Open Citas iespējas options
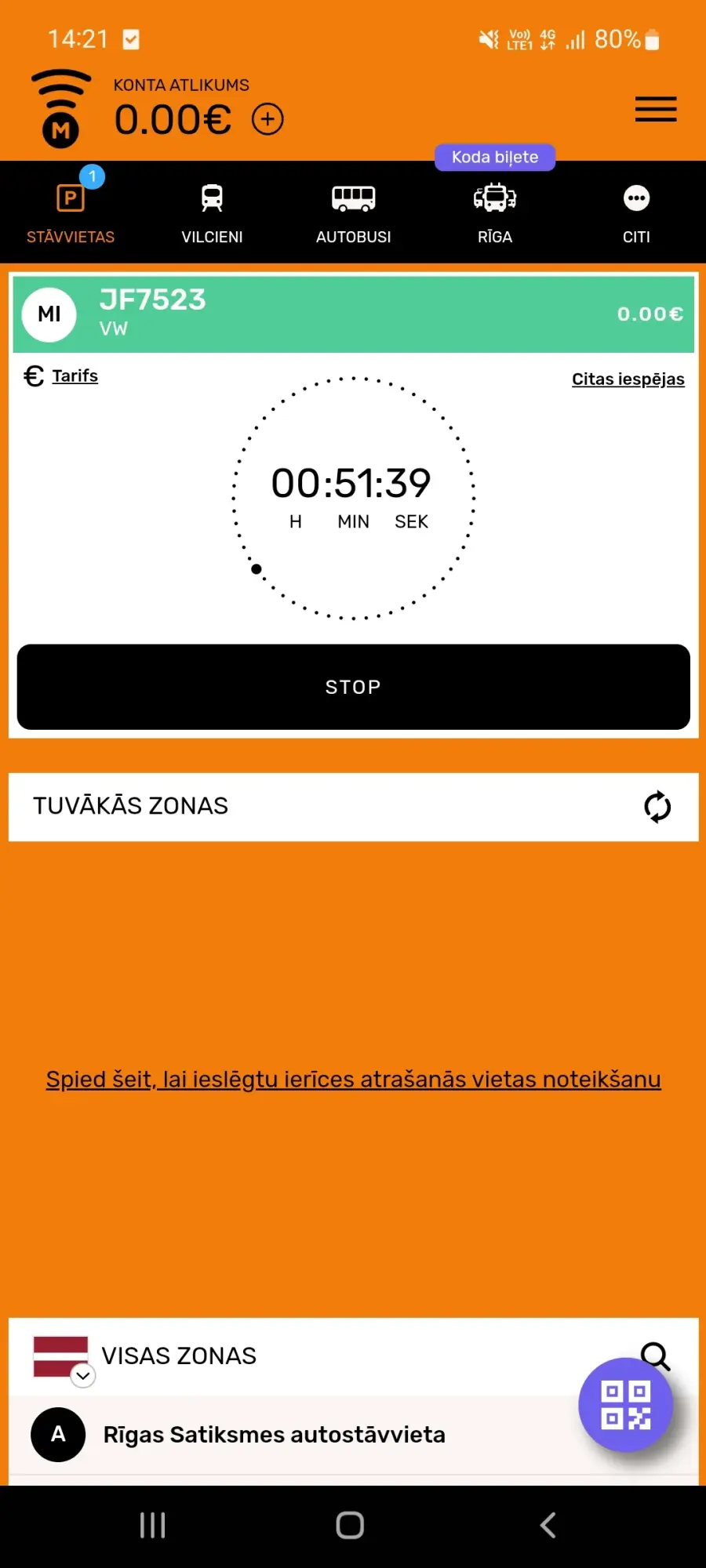706x1568 pixels. pos(628,379)
